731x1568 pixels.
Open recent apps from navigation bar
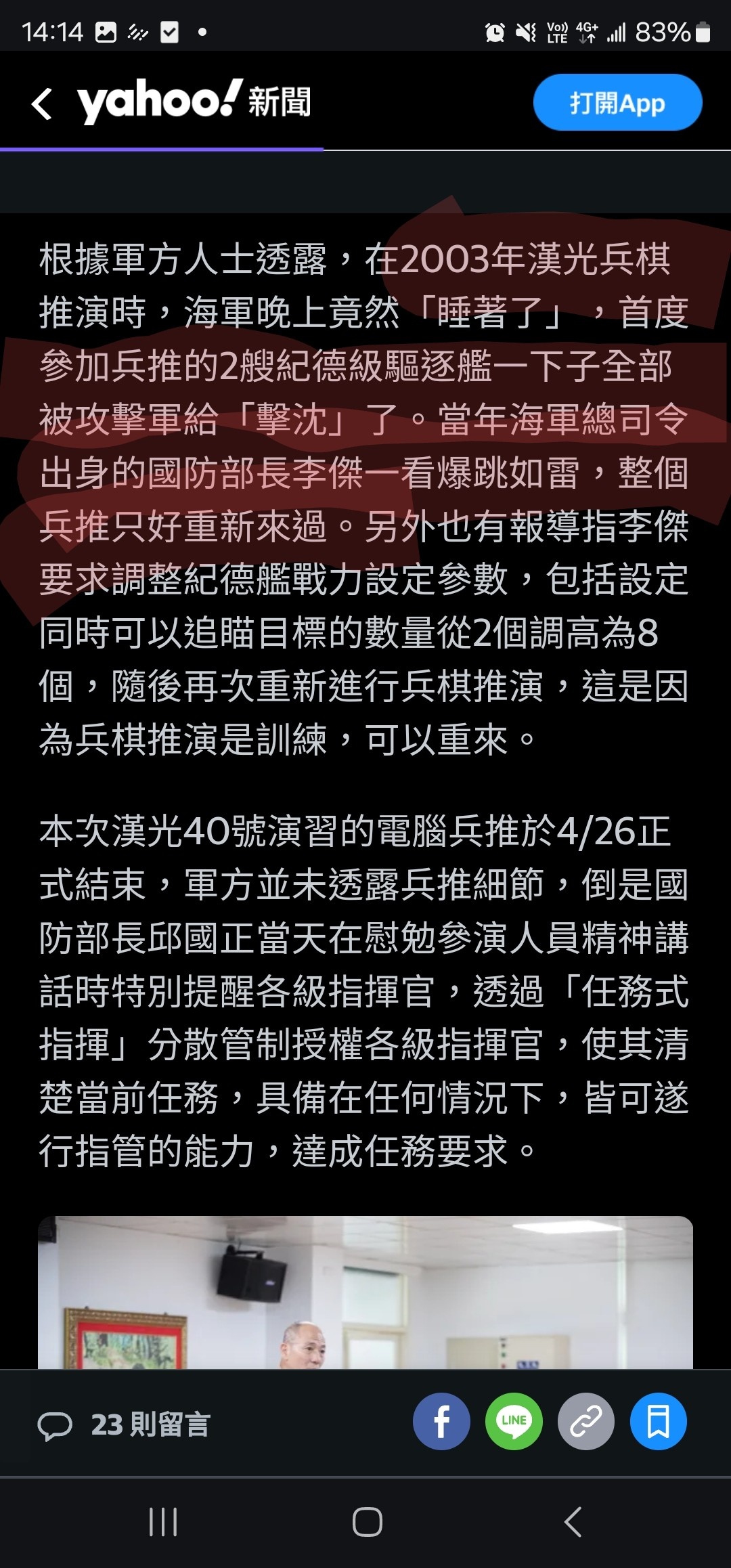[163, 1522]
